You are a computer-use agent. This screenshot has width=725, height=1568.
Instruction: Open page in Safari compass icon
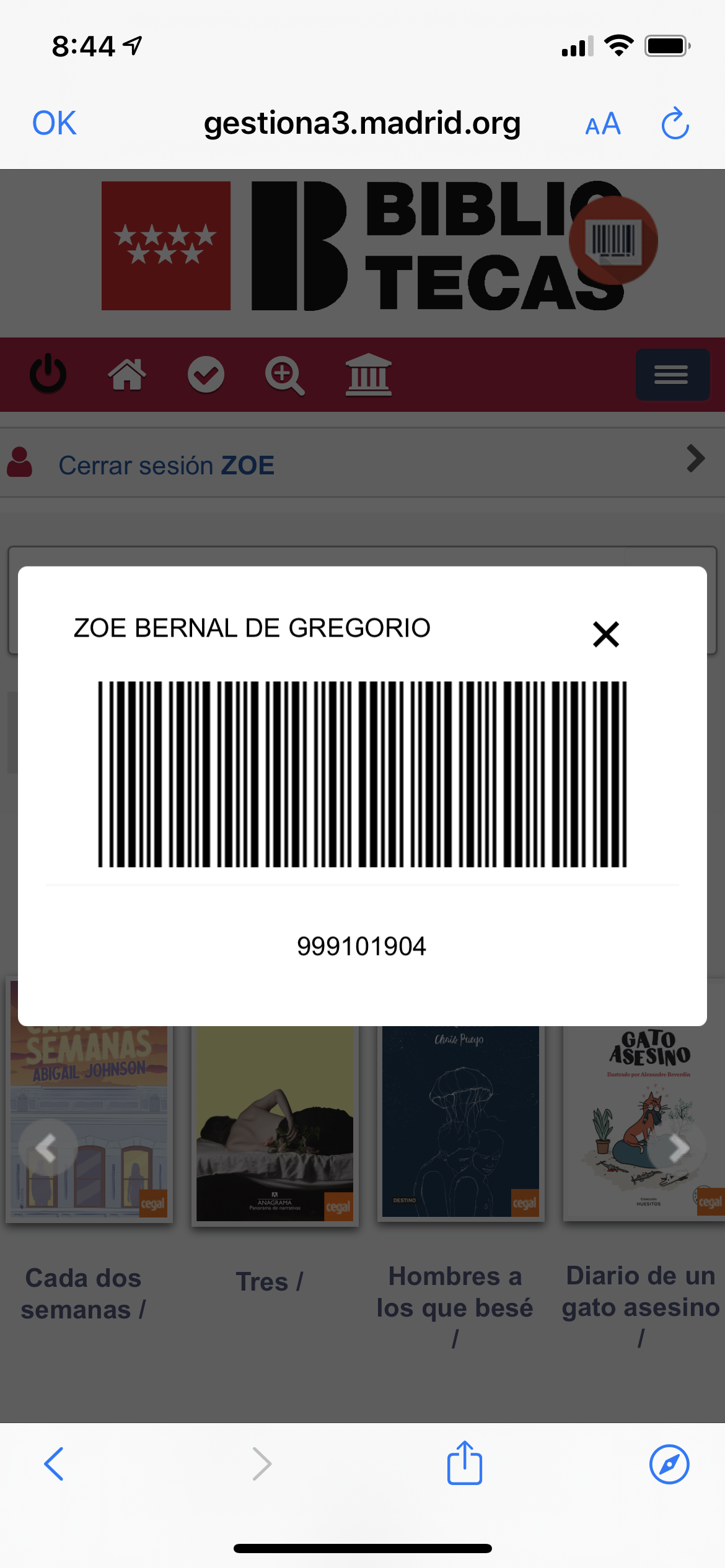click(669, 1465)
